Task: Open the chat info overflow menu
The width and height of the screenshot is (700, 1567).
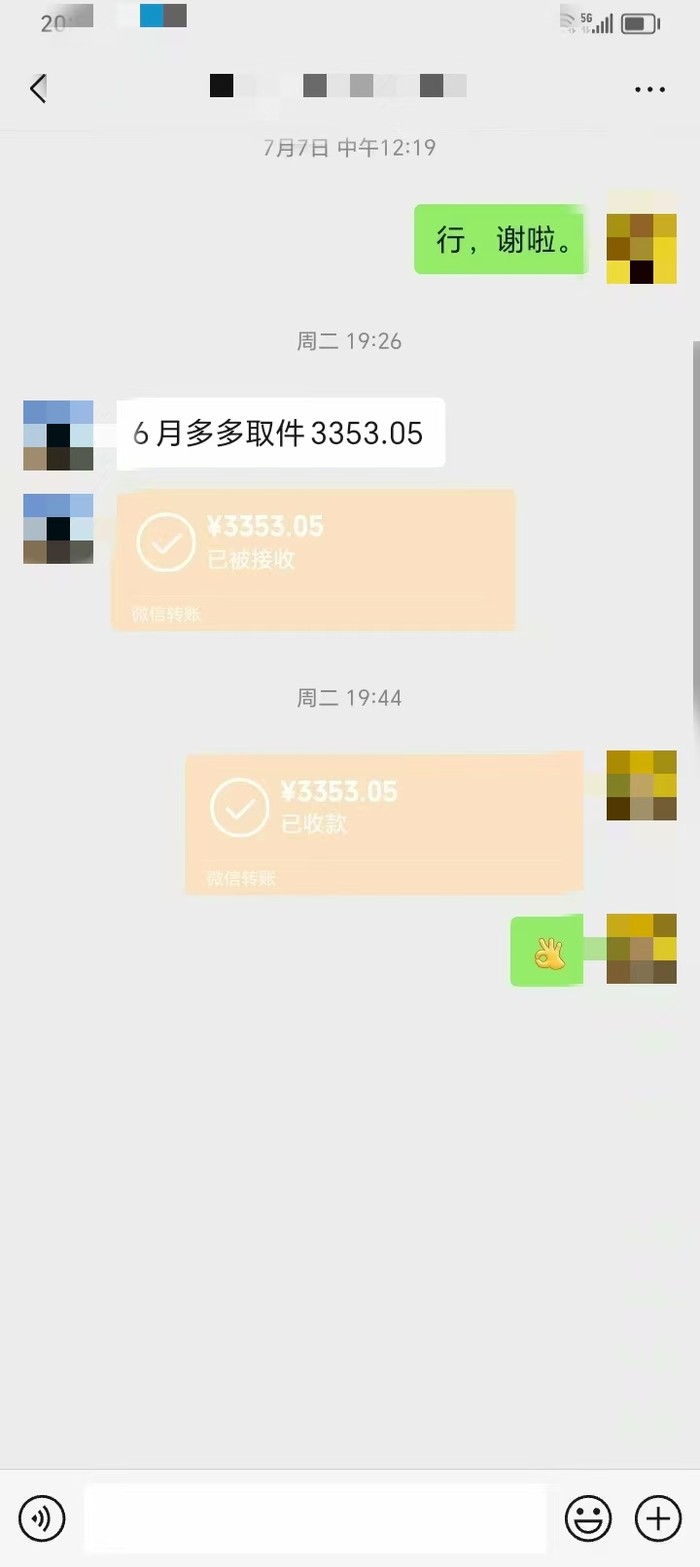Action: 649,89
